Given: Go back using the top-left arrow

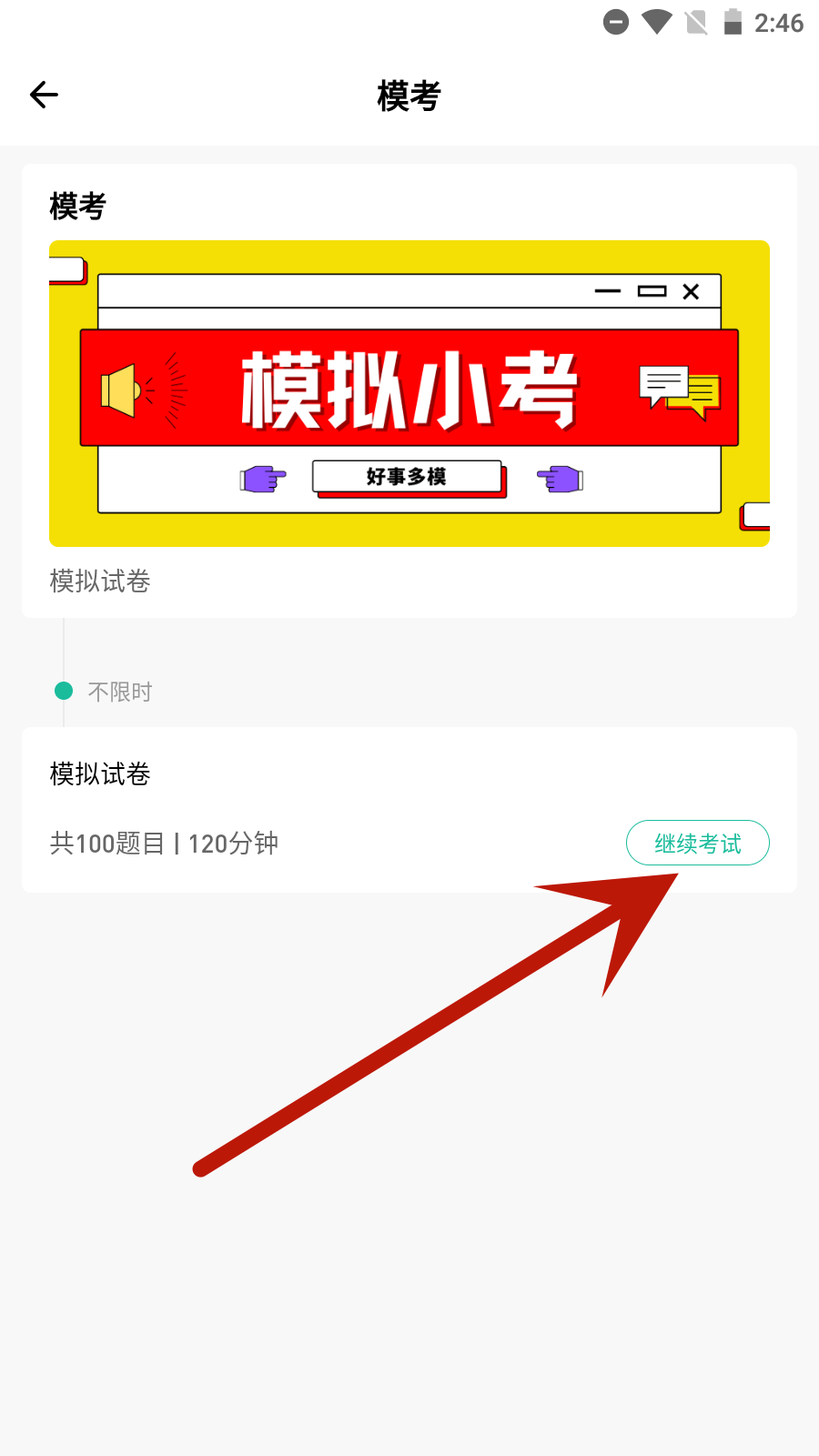Looking at the screenshot, I should pos(44,95).
